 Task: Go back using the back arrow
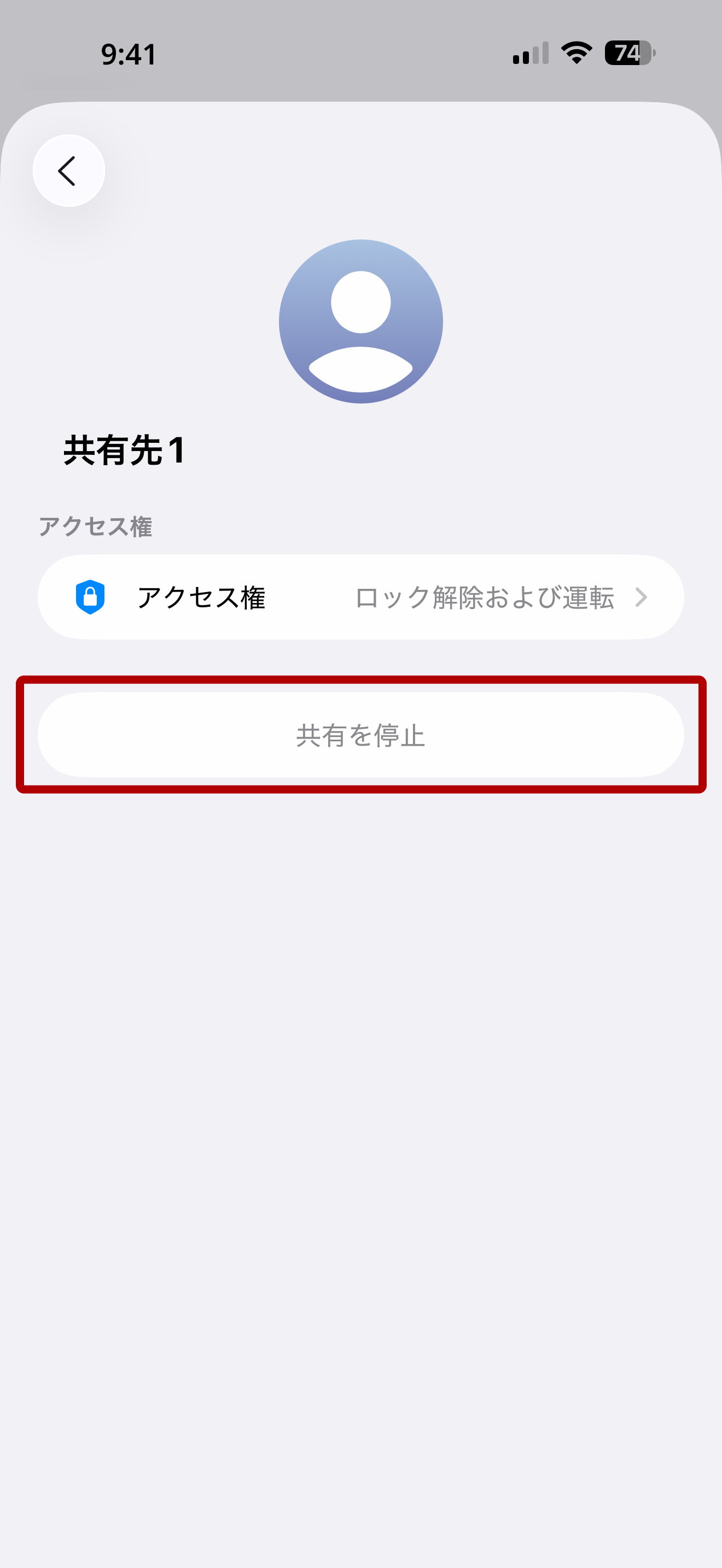pyautogui.click(x=68, y=171)
